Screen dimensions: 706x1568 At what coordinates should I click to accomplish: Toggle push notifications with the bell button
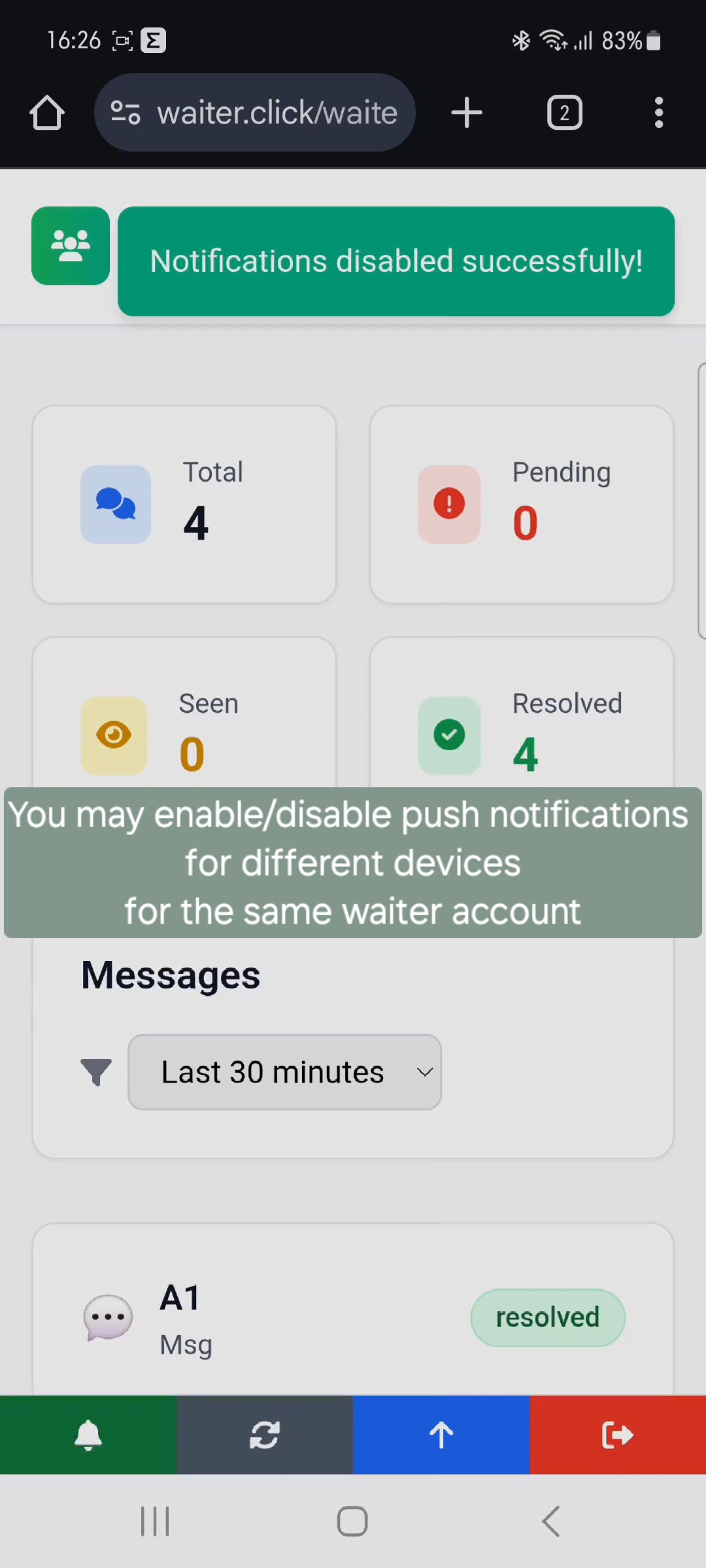[x=88, y=1435]
